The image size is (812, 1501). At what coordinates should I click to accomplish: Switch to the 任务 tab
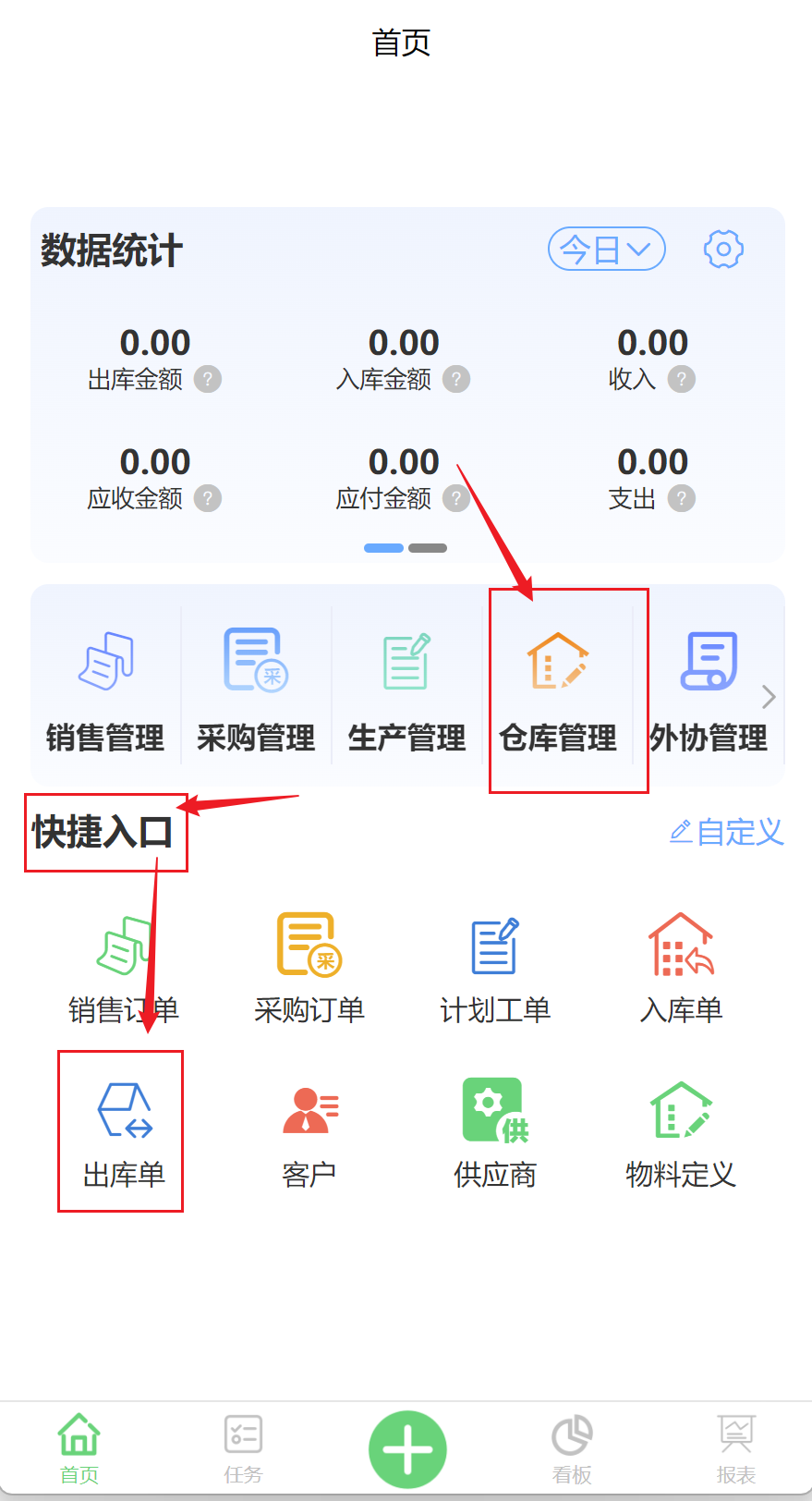243,1448
